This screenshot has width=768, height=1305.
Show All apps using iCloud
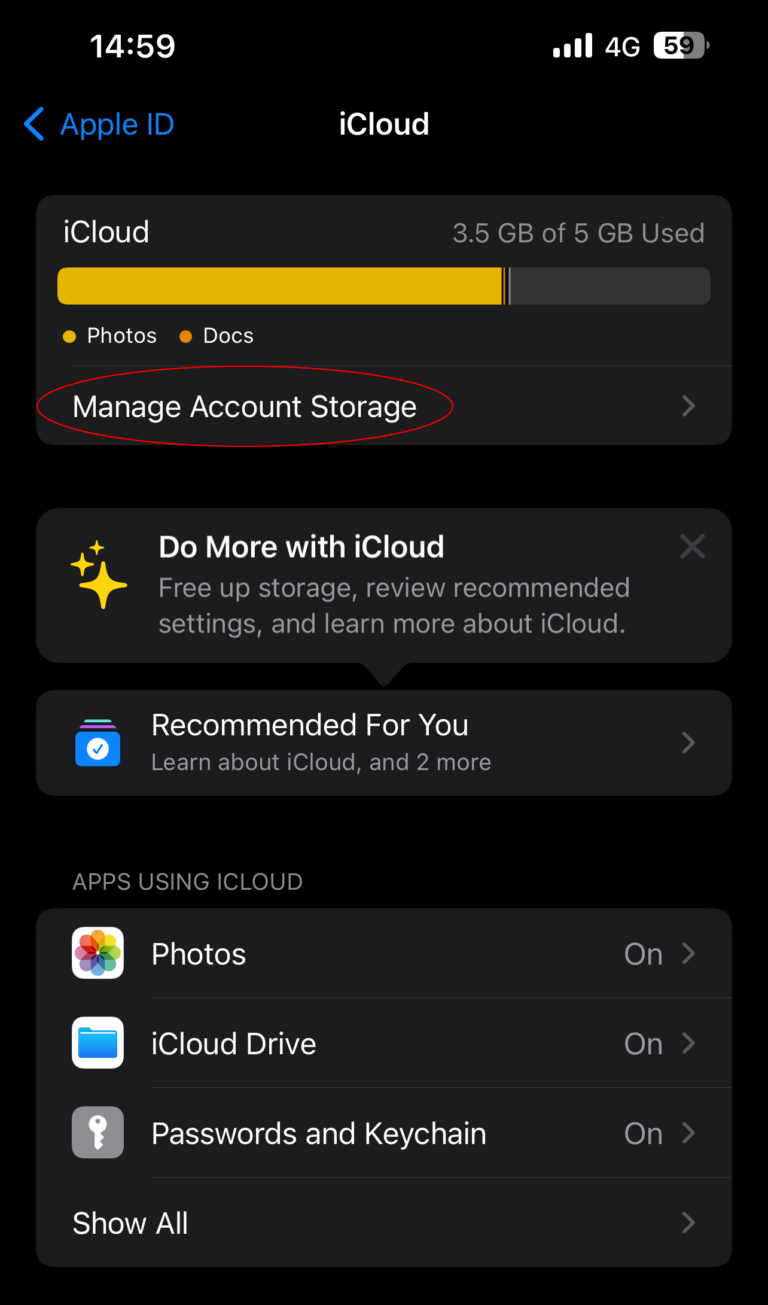tap(130, 1222)
